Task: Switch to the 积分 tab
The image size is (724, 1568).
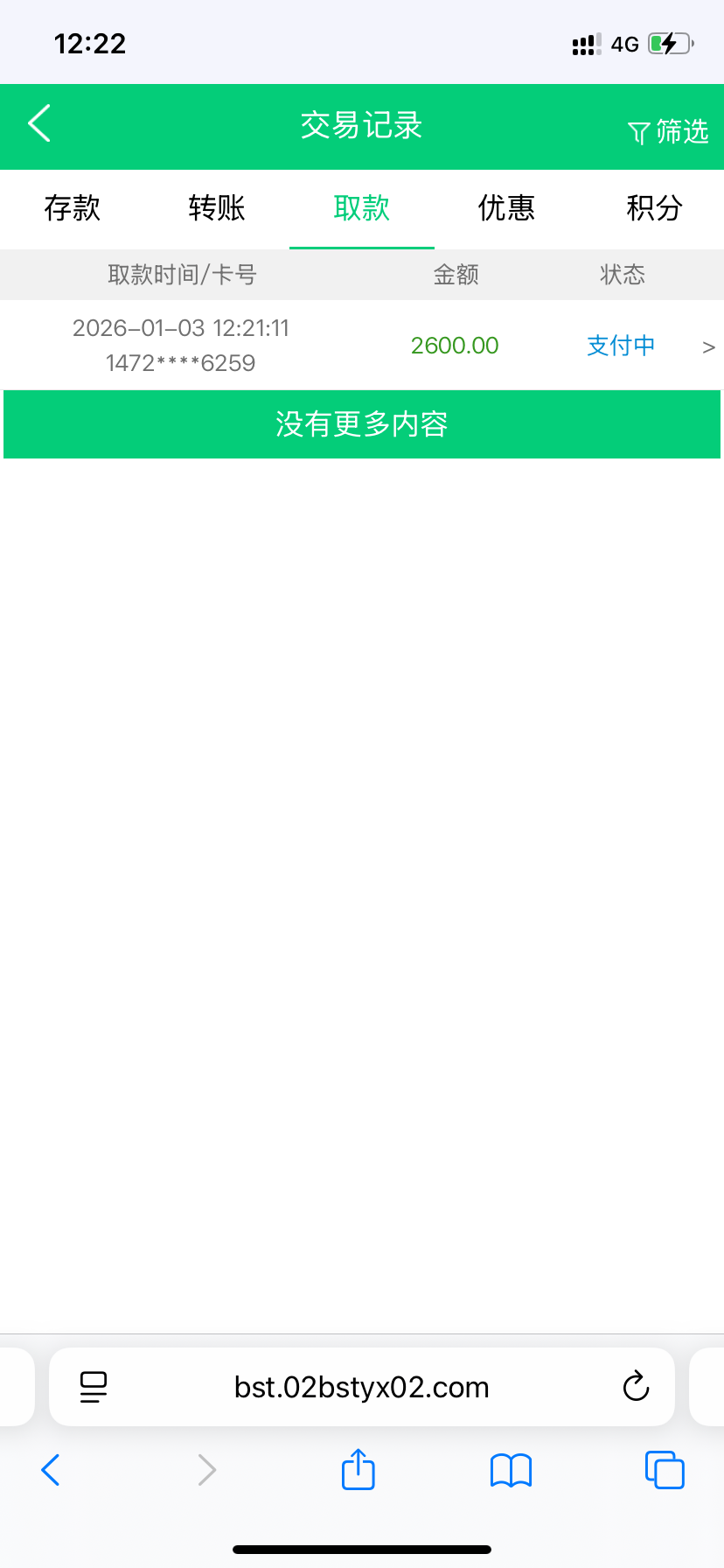Action: coord(653,208)
